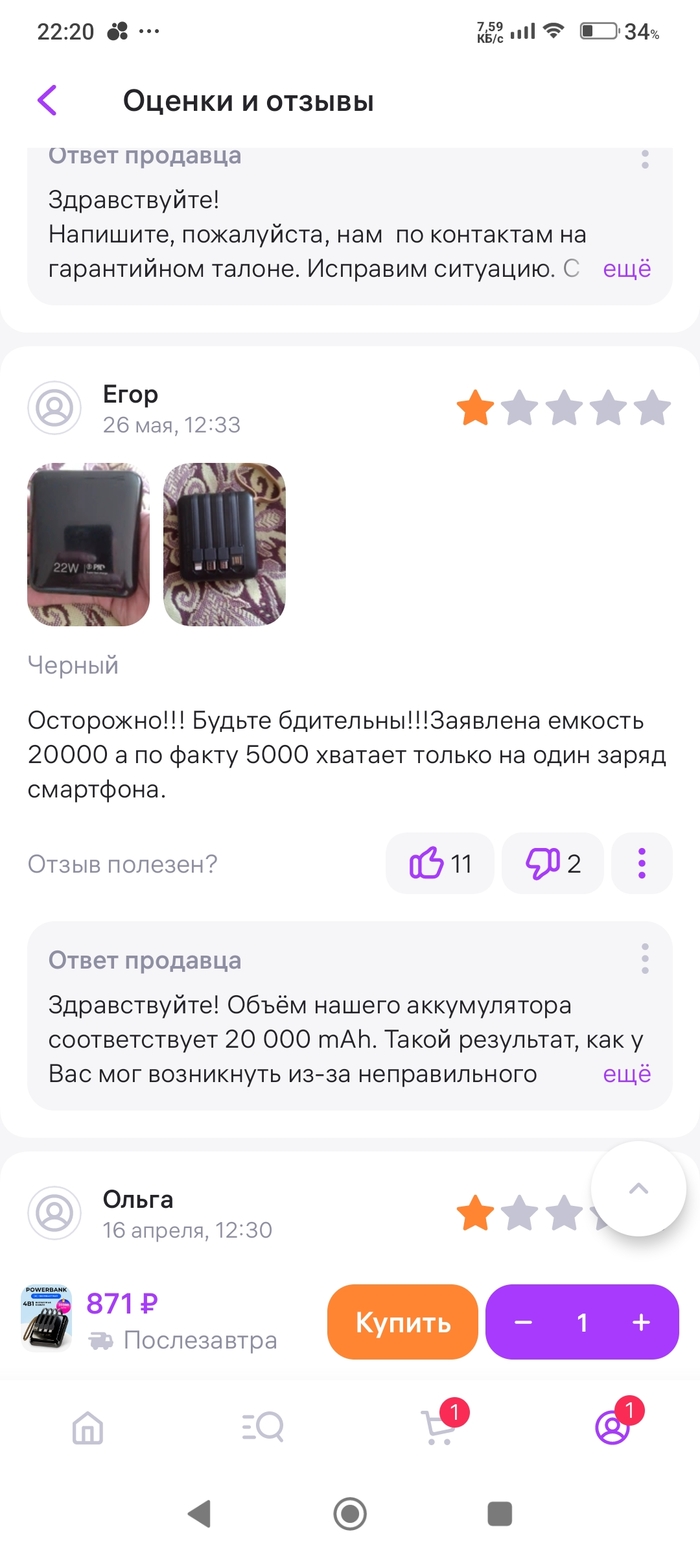This screenshot has height=1556, width=700.
Task: Increase the quantity by one
Action: coord(641,1322)
